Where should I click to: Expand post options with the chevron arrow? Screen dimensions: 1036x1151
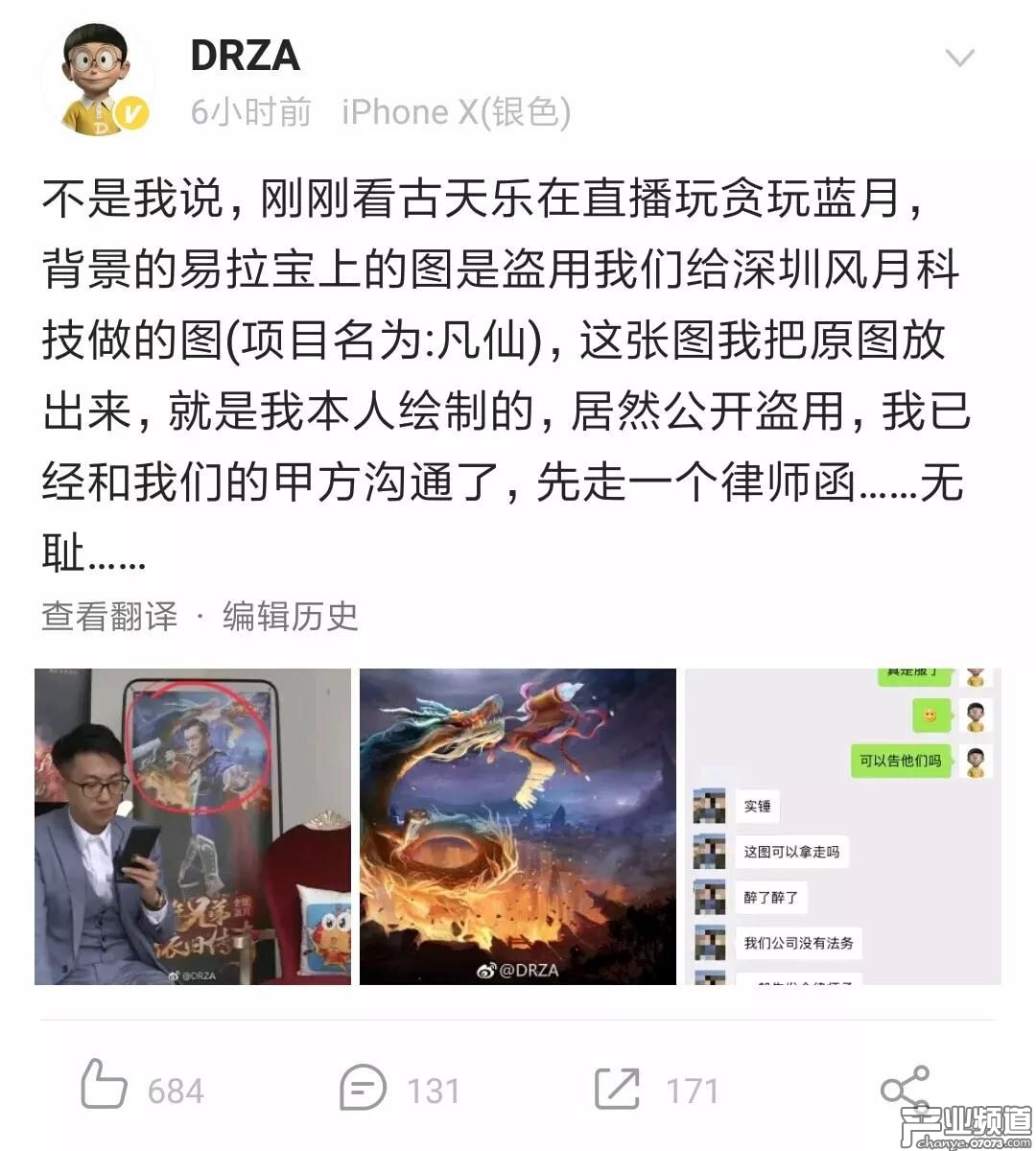(x=959, y=59)
